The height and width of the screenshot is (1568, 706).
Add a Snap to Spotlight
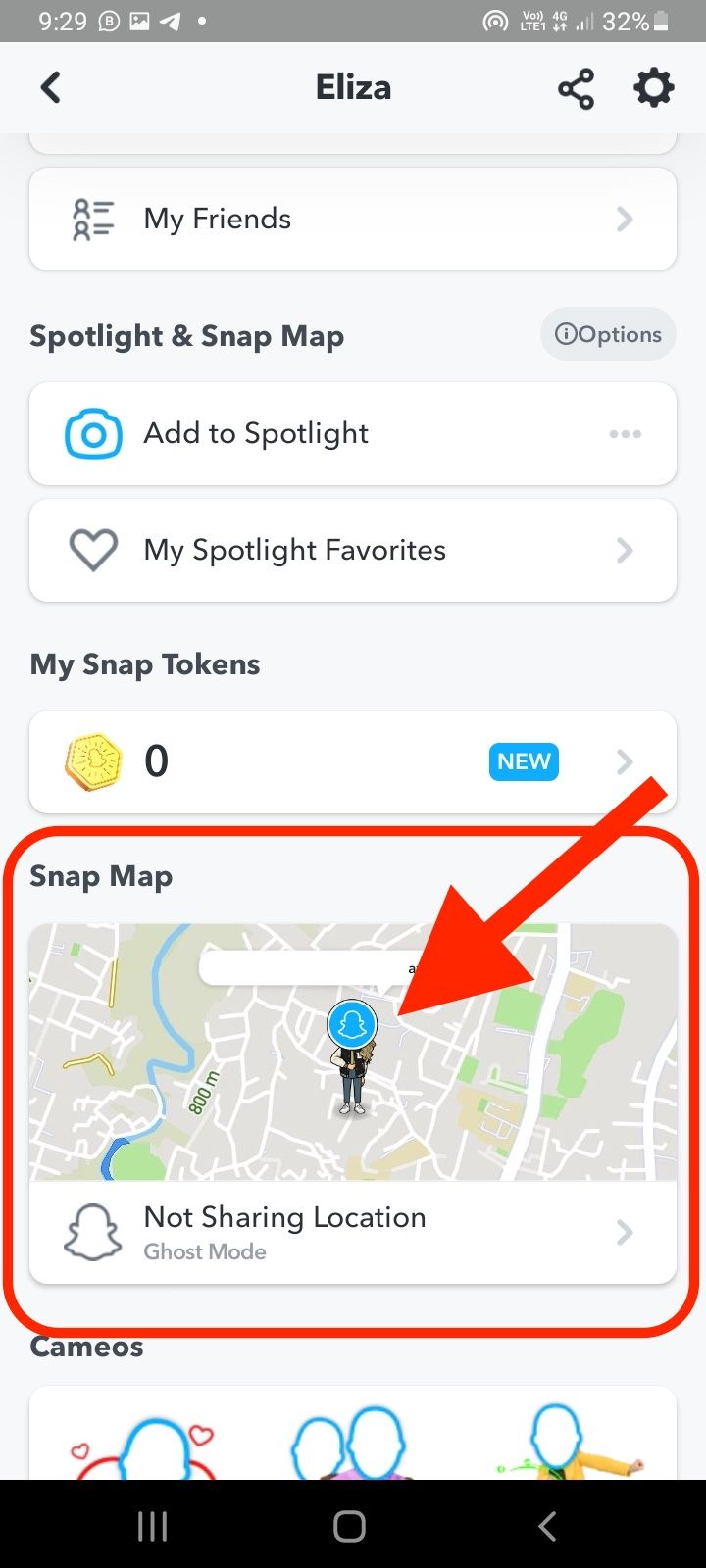pos(353,433)
